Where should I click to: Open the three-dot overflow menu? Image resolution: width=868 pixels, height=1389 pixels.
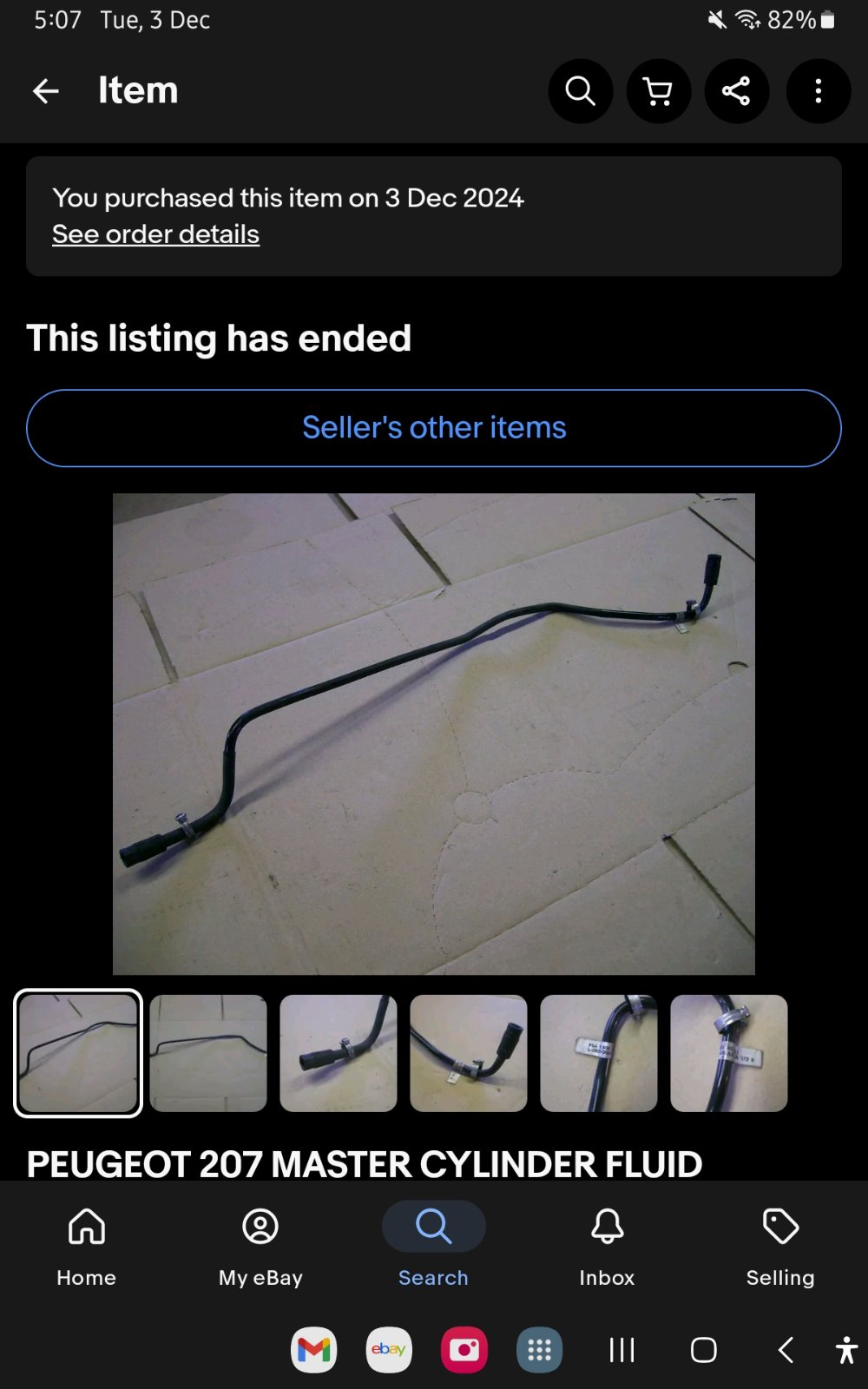click(819, 91)
